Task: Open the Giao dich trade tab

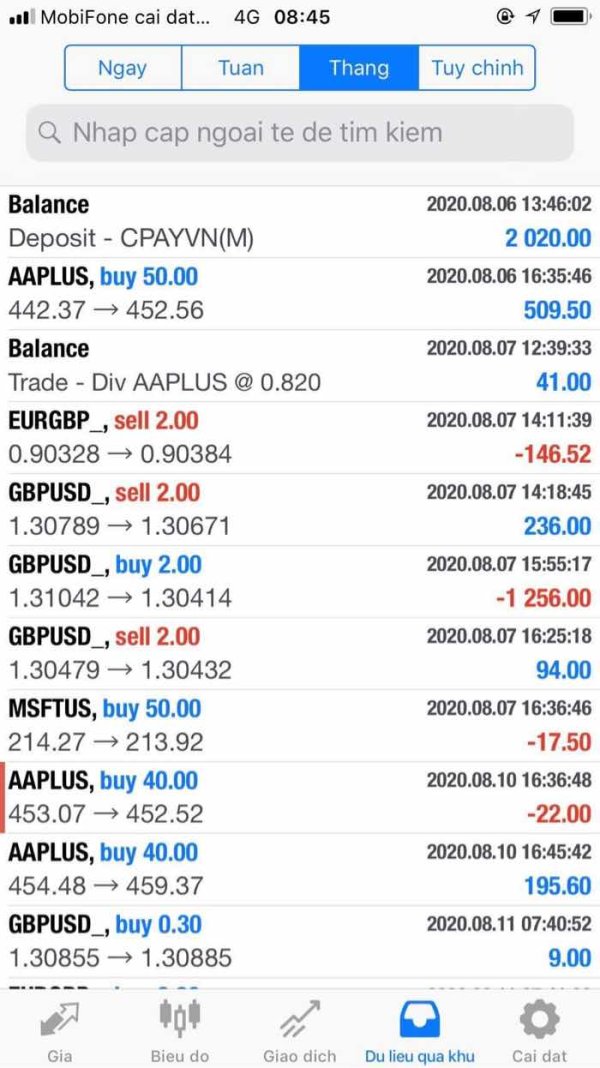Action: pos(300,1030)
